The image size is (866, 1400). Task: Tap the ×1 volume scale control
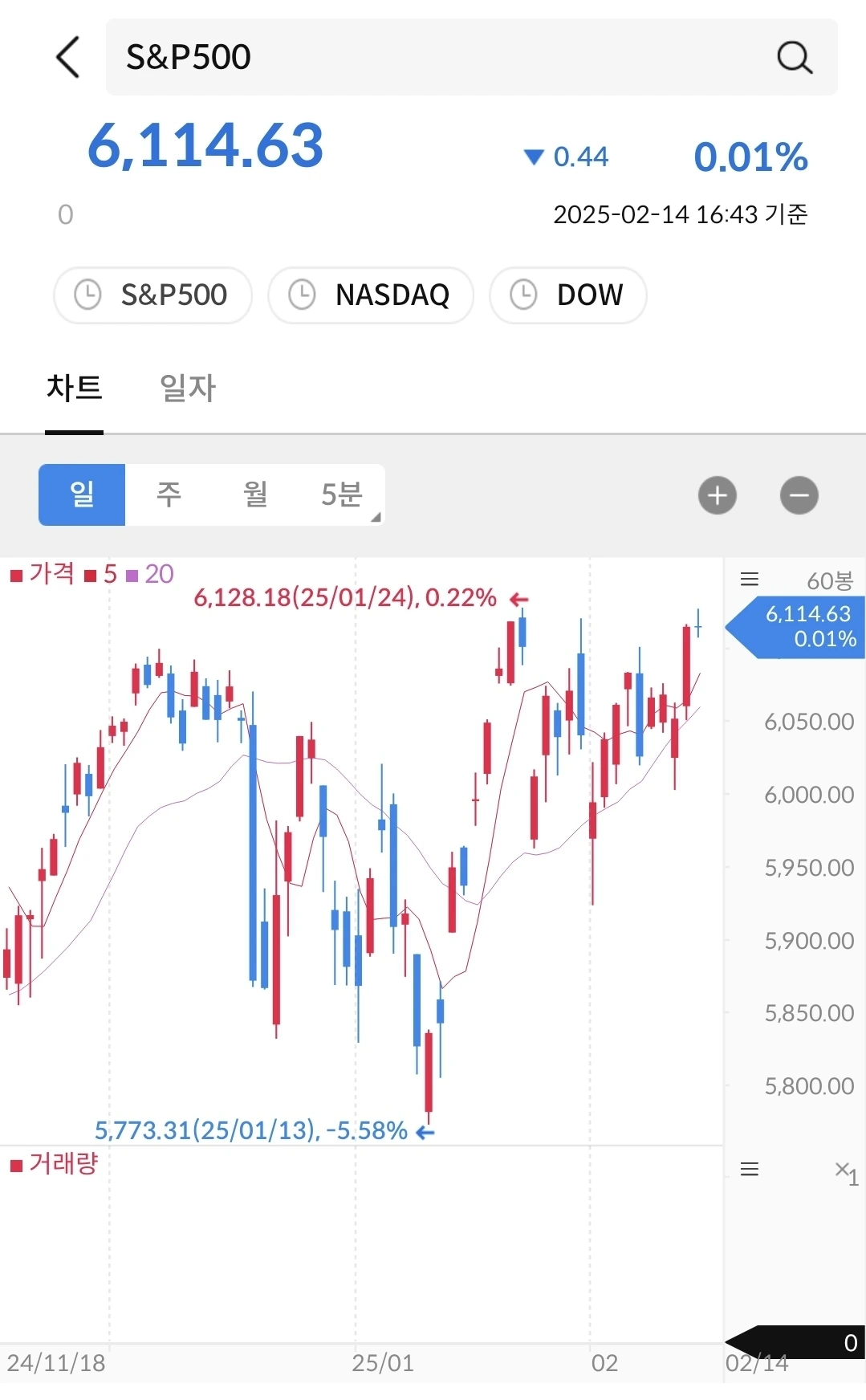tap(847, 1173)
